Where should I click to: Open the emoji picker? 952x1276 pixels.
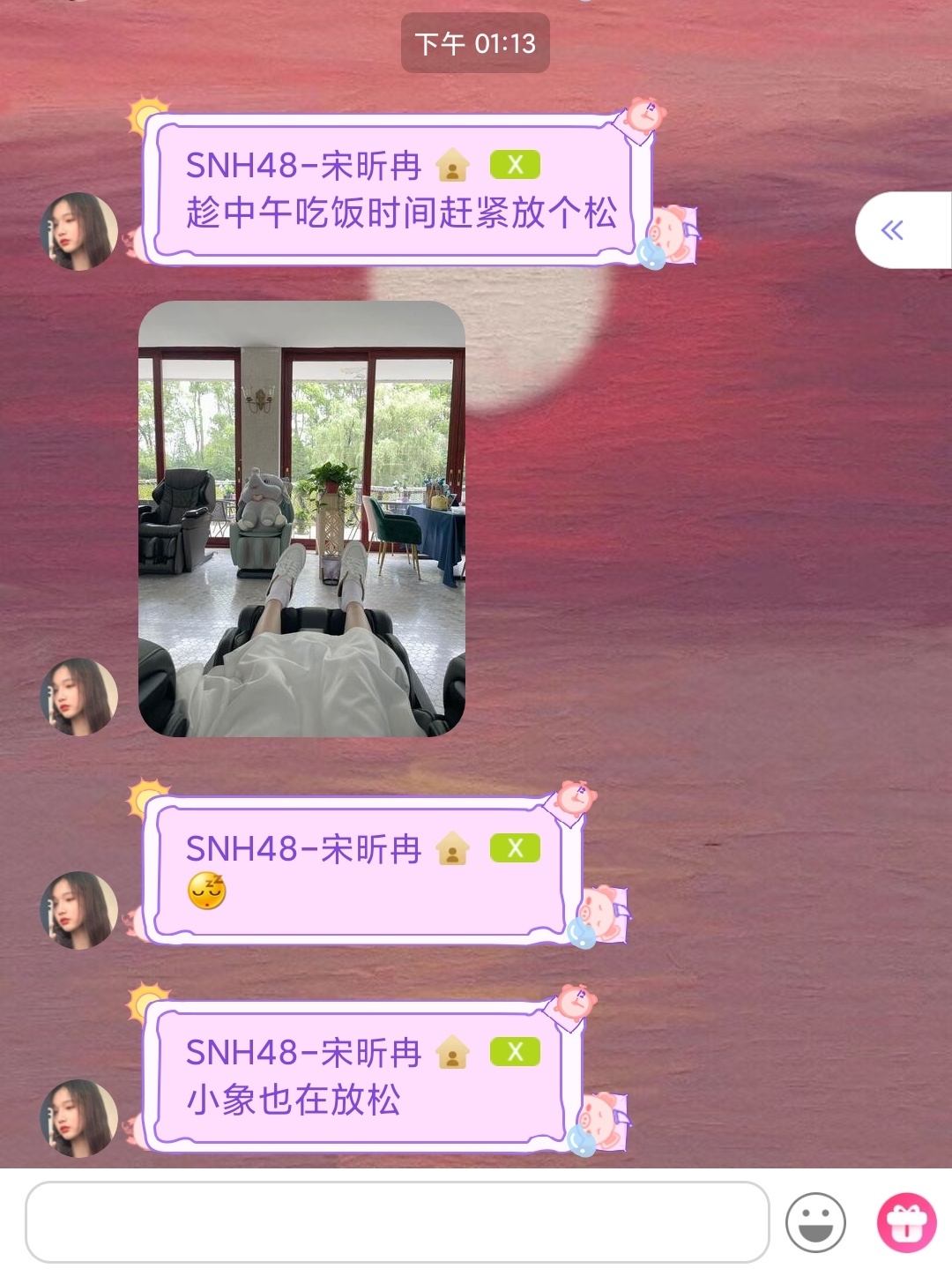pyautogui.click(x=815, y=1222)
